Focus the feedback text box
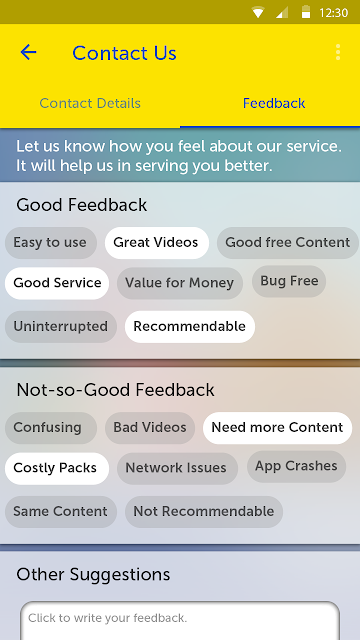Screen dimensions: 360x640 pyautogui.click(x=180, y=620)
